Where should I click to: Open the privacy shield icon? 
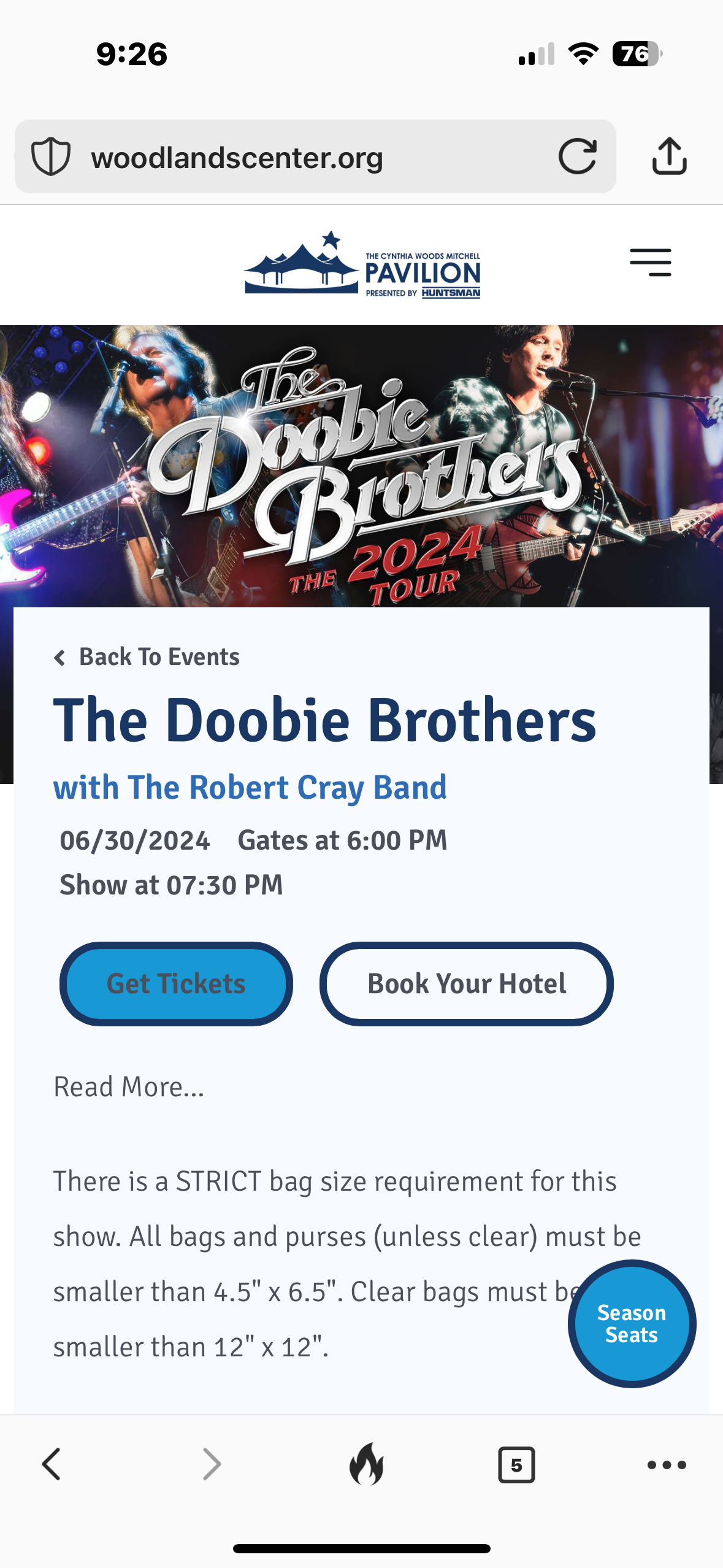tap(51, 157)
